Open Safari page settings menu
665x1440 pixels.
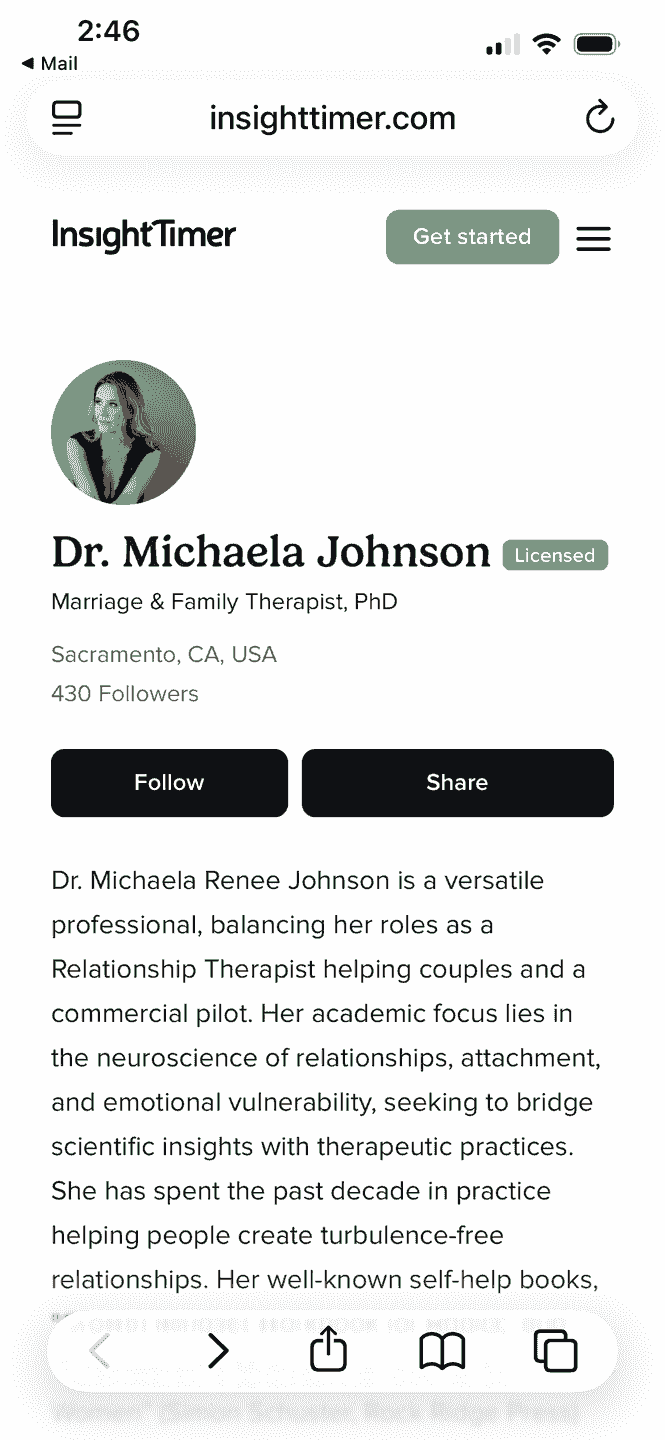tap(67, 118)
